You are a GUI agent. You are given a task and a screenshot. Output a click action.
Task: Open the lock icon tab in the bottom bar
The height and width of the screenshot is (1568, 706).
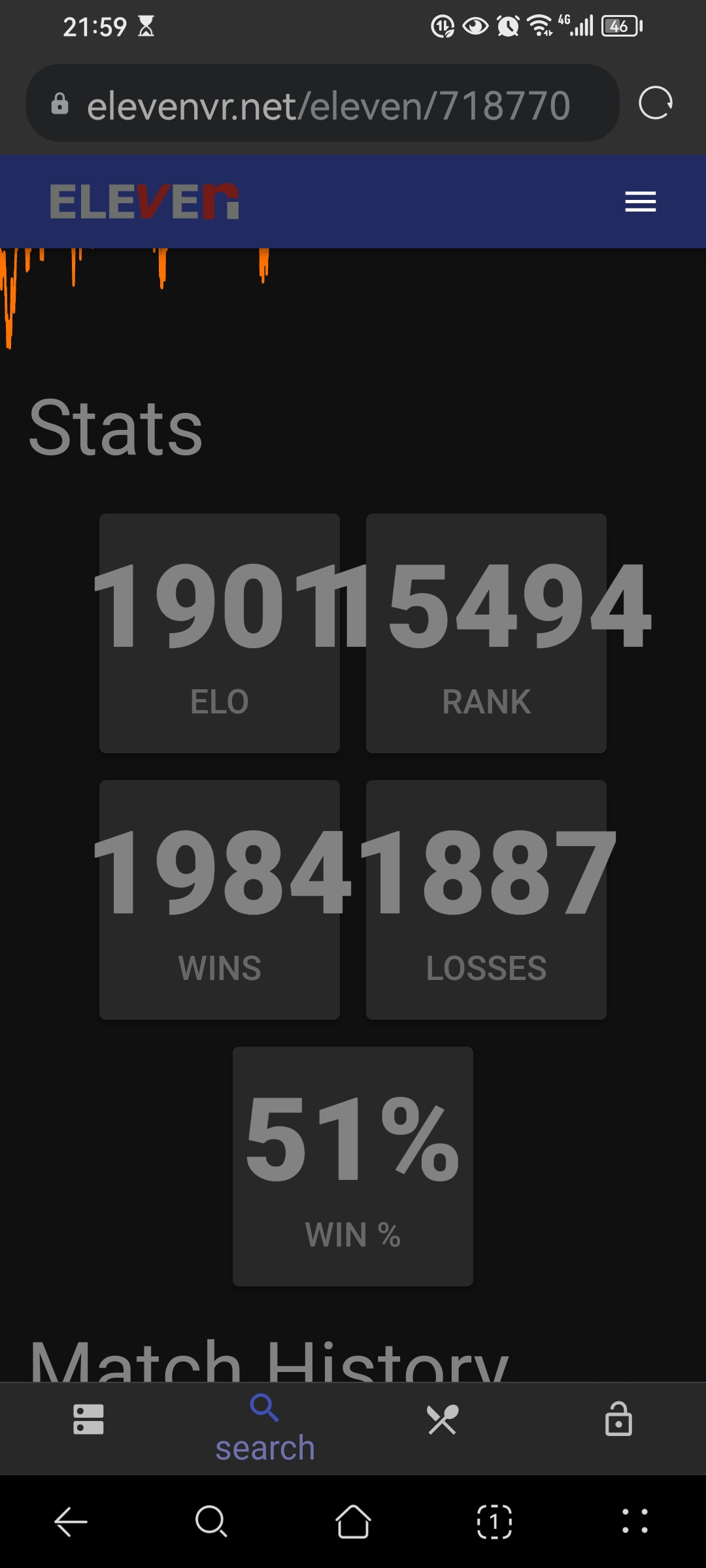tap(618, 1419)
